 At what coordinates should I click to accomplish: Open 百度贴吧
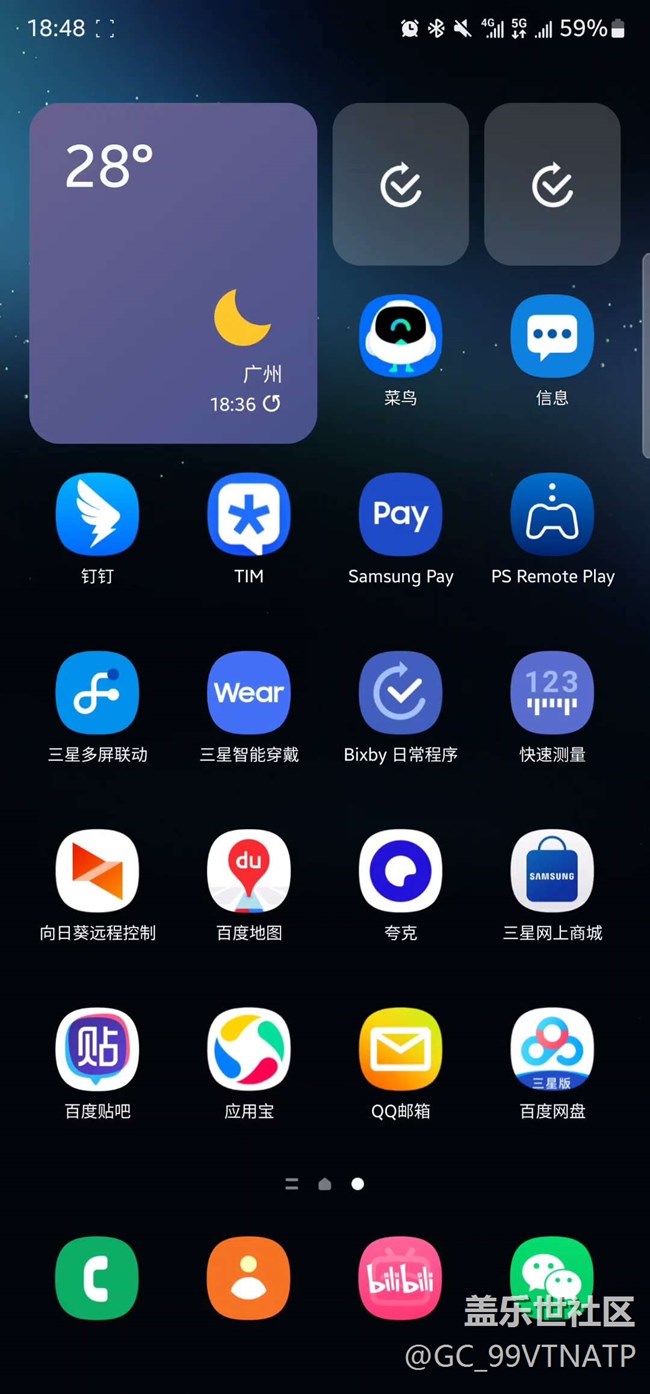[97, 1049]
